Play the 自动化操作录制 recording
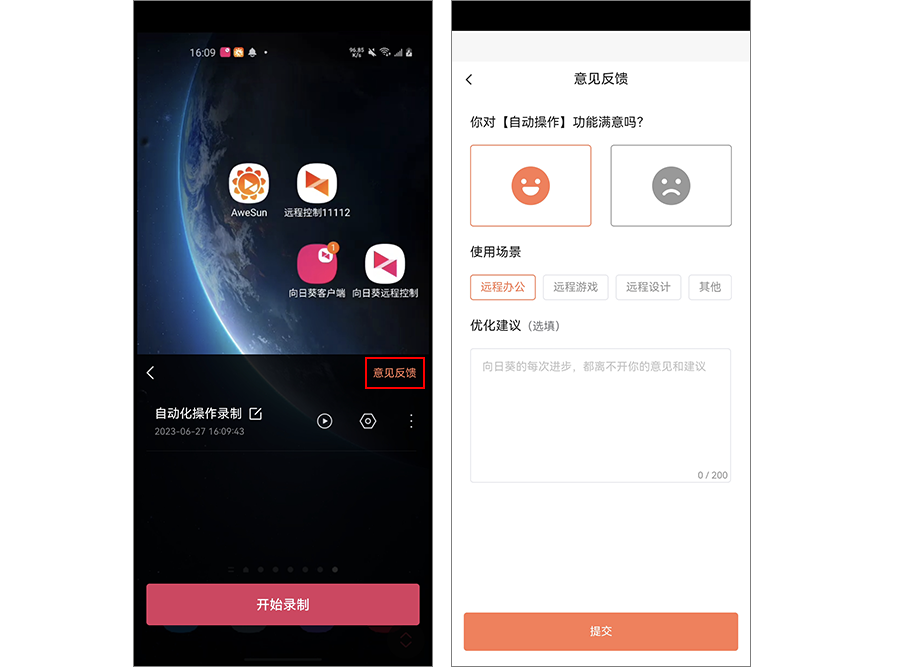The height and width of the screenshot is (667, 900). (324, 421)
